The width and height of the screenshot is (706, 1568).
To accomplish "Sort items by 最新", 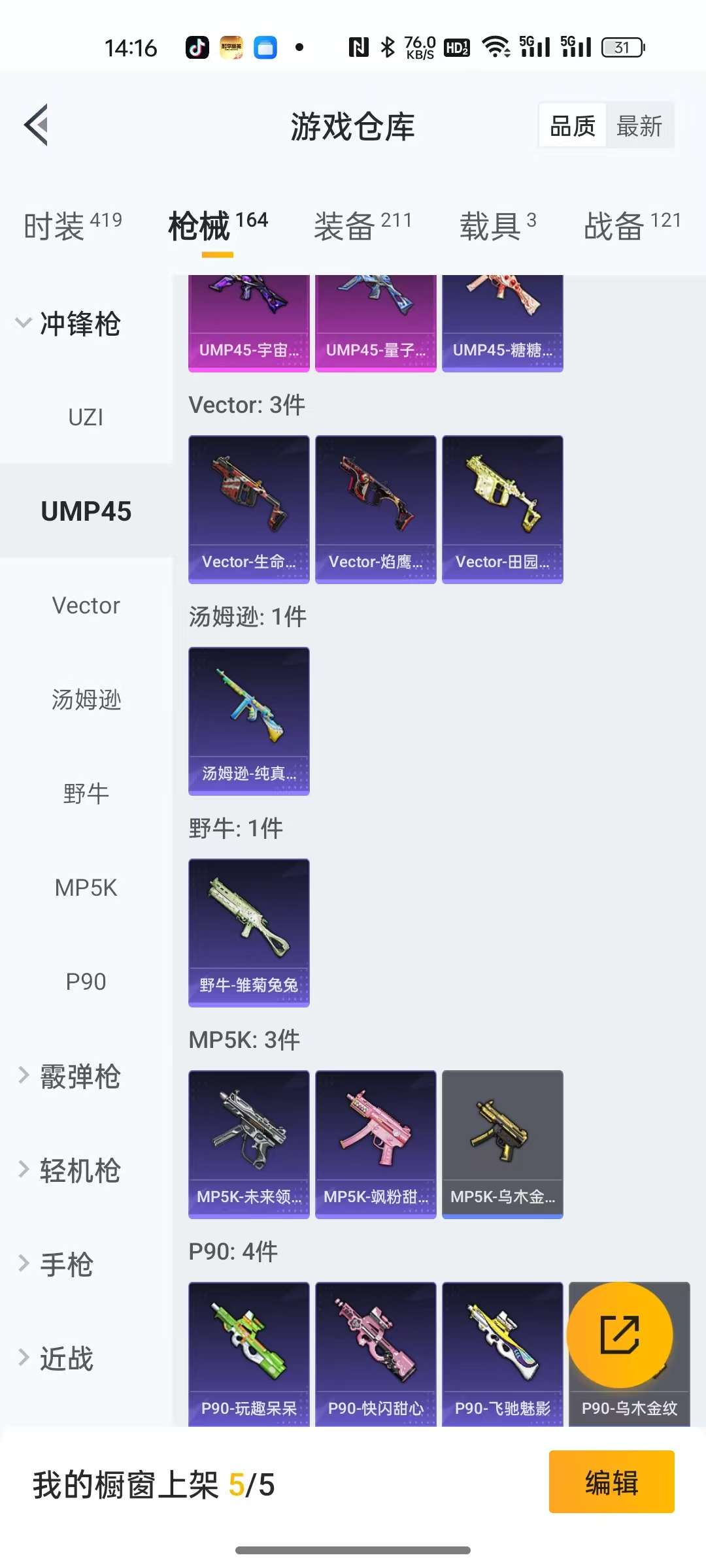I will tap(639, 125).
